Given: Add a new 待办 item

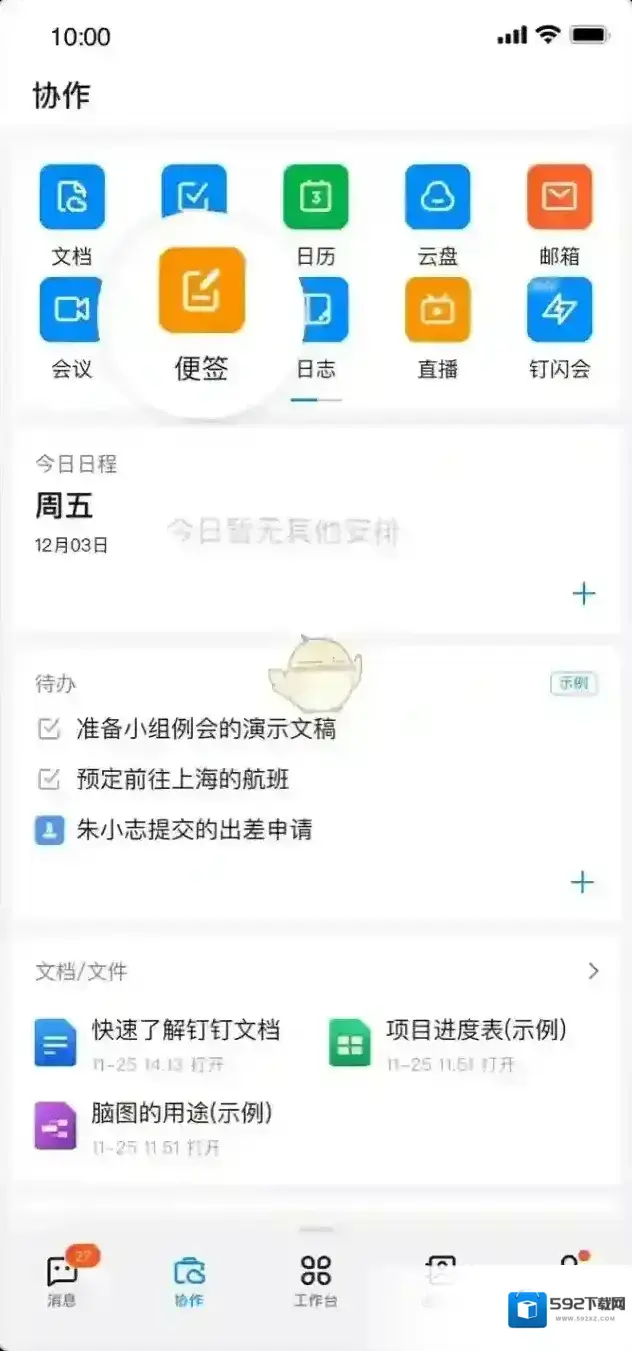Looking at the screenshot, I should coord(582,882).
